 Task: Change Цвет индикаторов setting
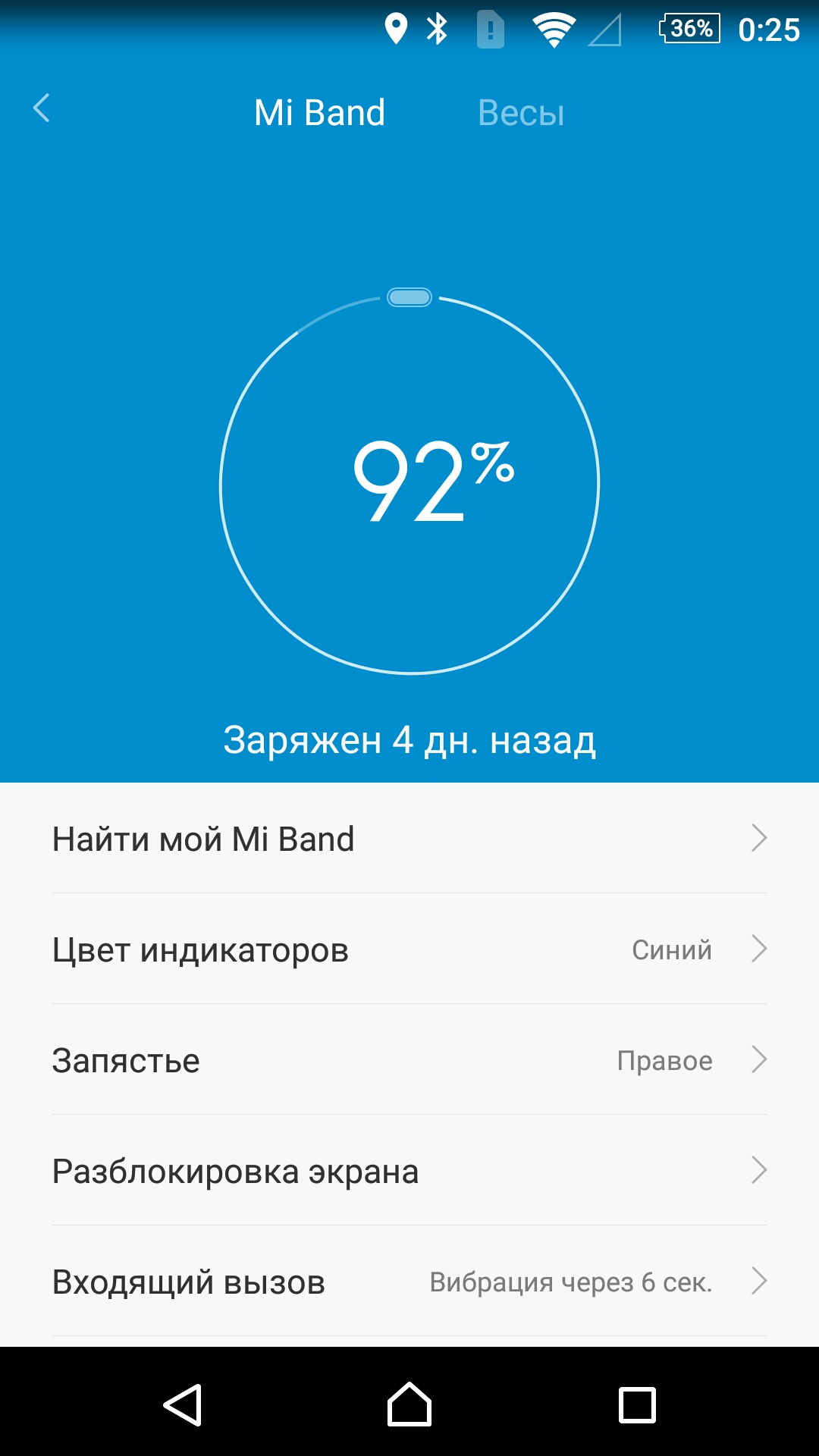click(x=409, y=949)
